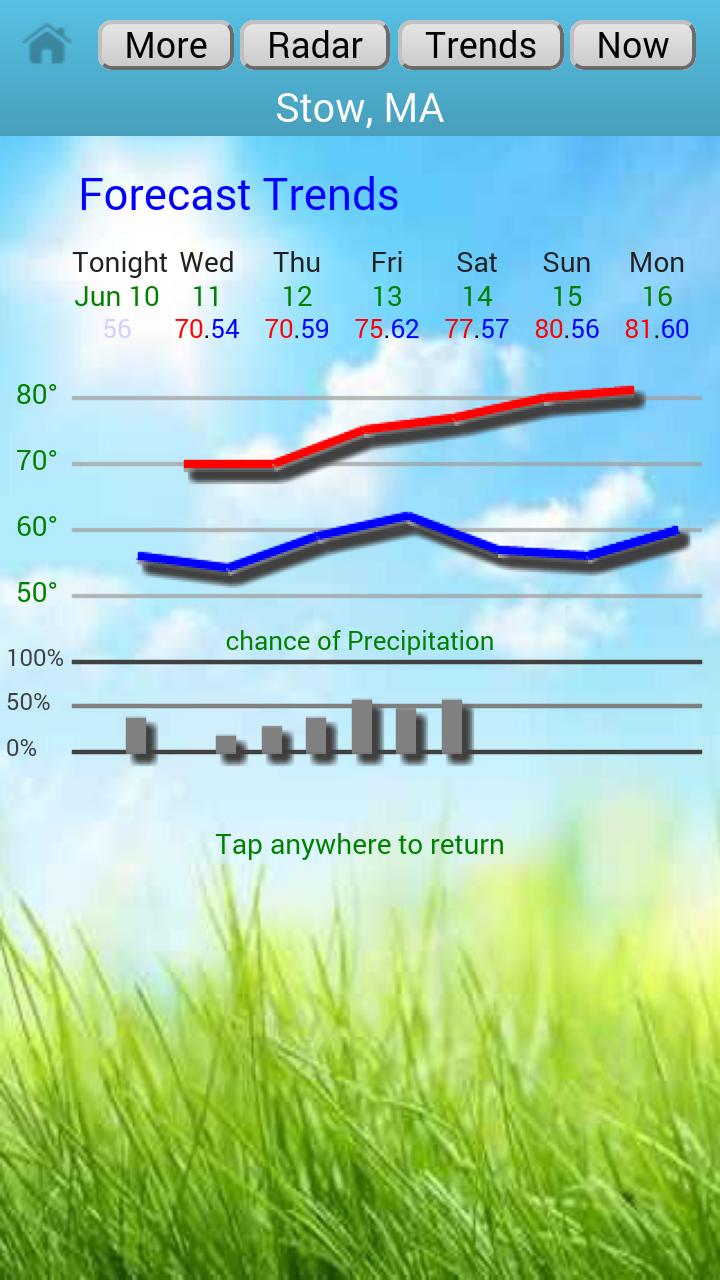Image resolution: width=720 pixels, height=1280 pixels.
Task: Tap anywhere to return to previous screen
Action: (359, 844)
